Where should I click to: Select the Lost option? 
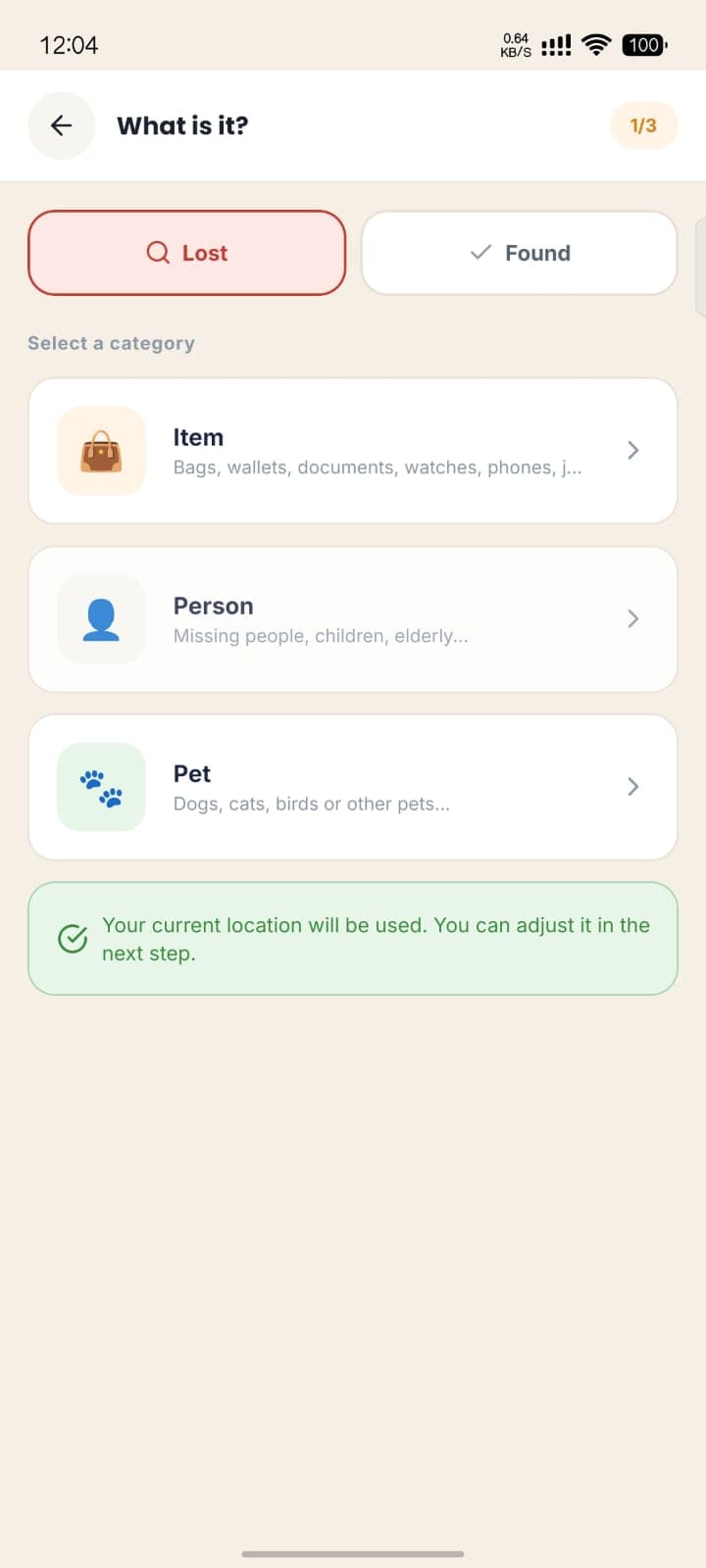[187, 253]
